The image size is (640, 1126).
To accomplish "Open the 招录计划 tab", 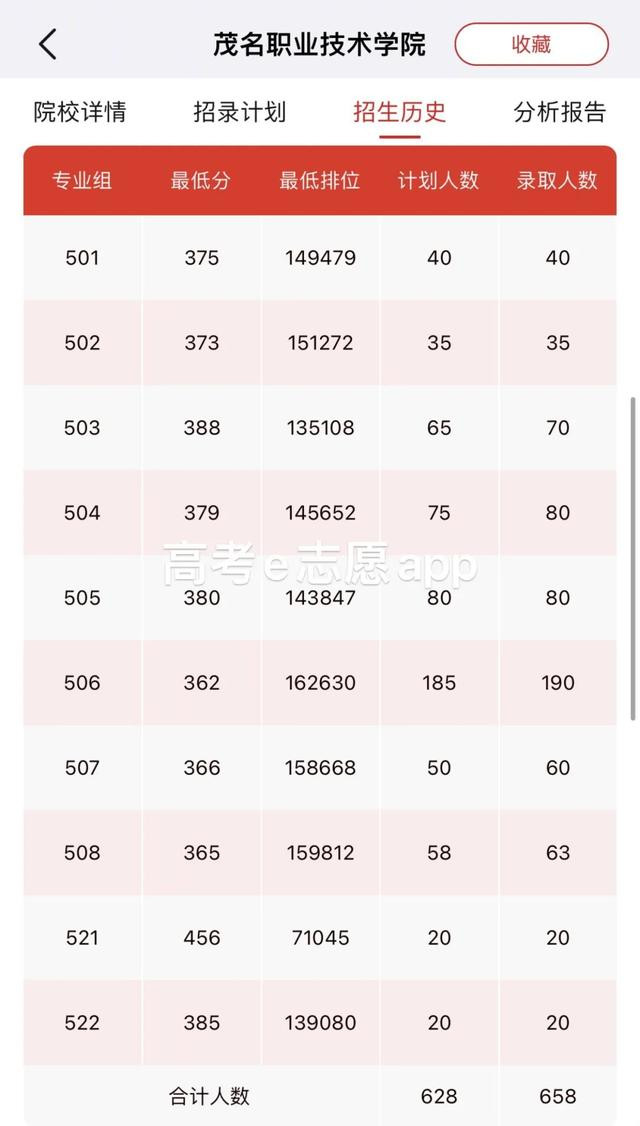I will [x=240, y=112].
